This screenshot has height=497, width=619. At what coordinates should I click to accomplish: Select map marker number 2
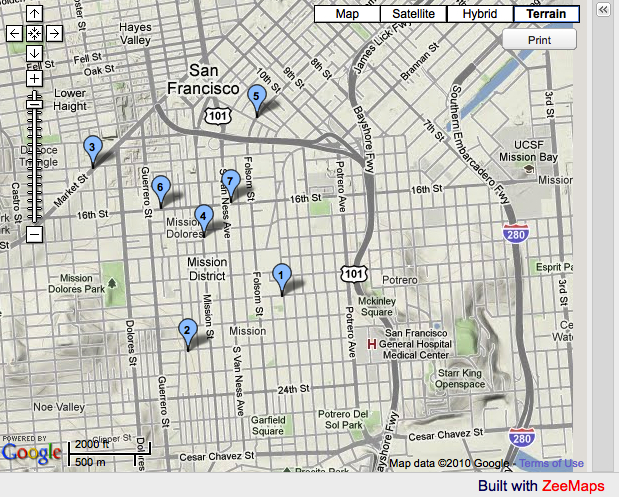[187, 332]
